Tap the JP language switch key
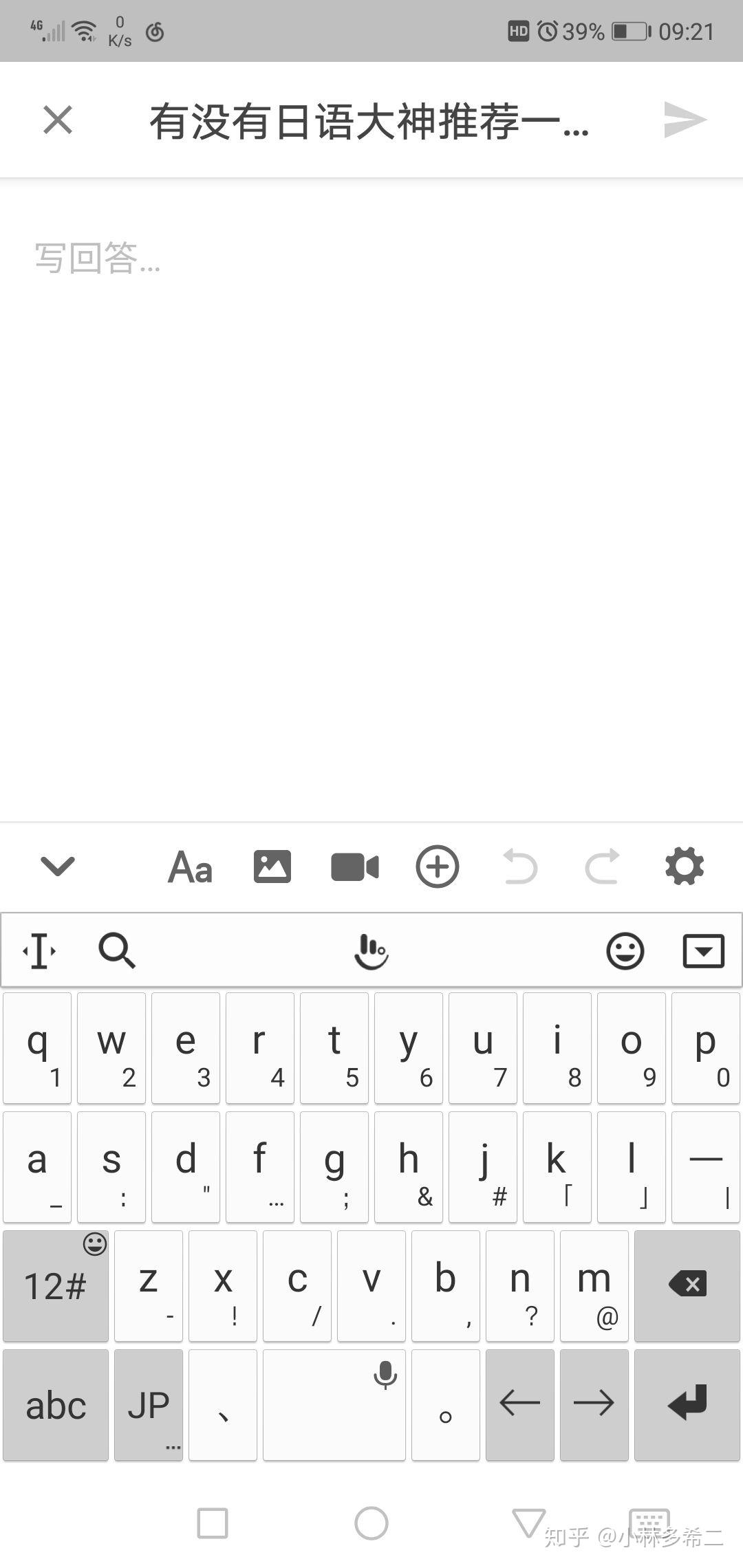 (x=149, y=1405)
